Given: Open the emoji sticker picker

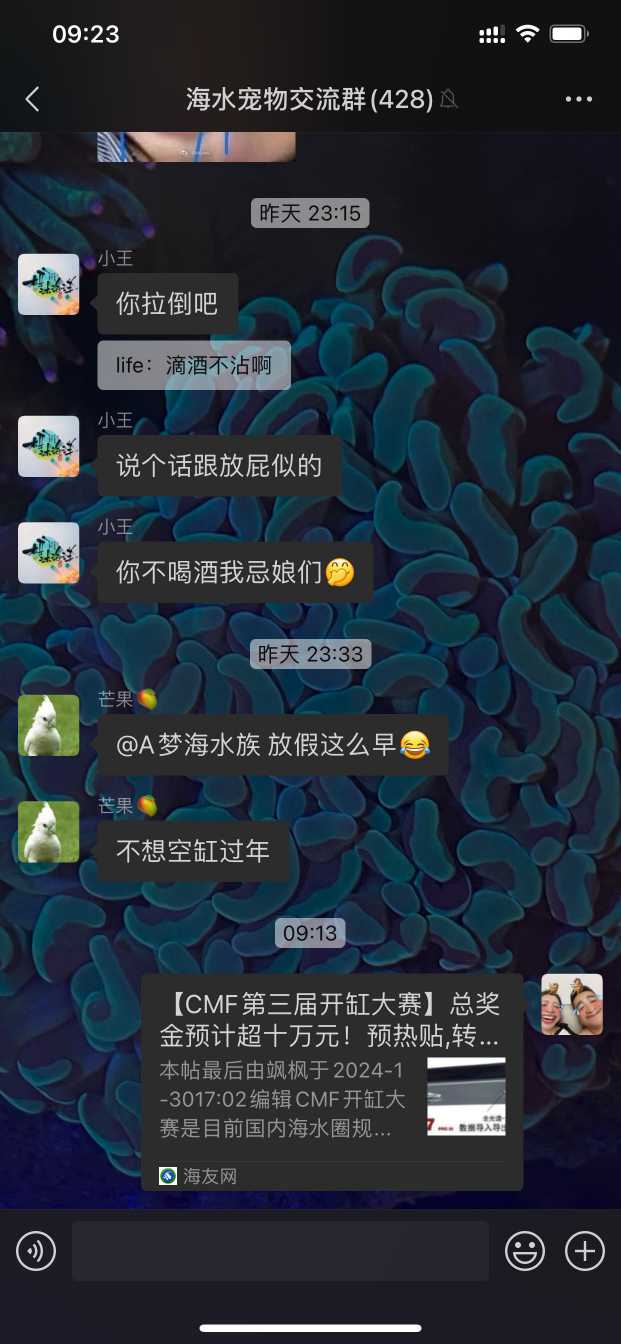Looking at the screenshot, I should point(525,1250).
